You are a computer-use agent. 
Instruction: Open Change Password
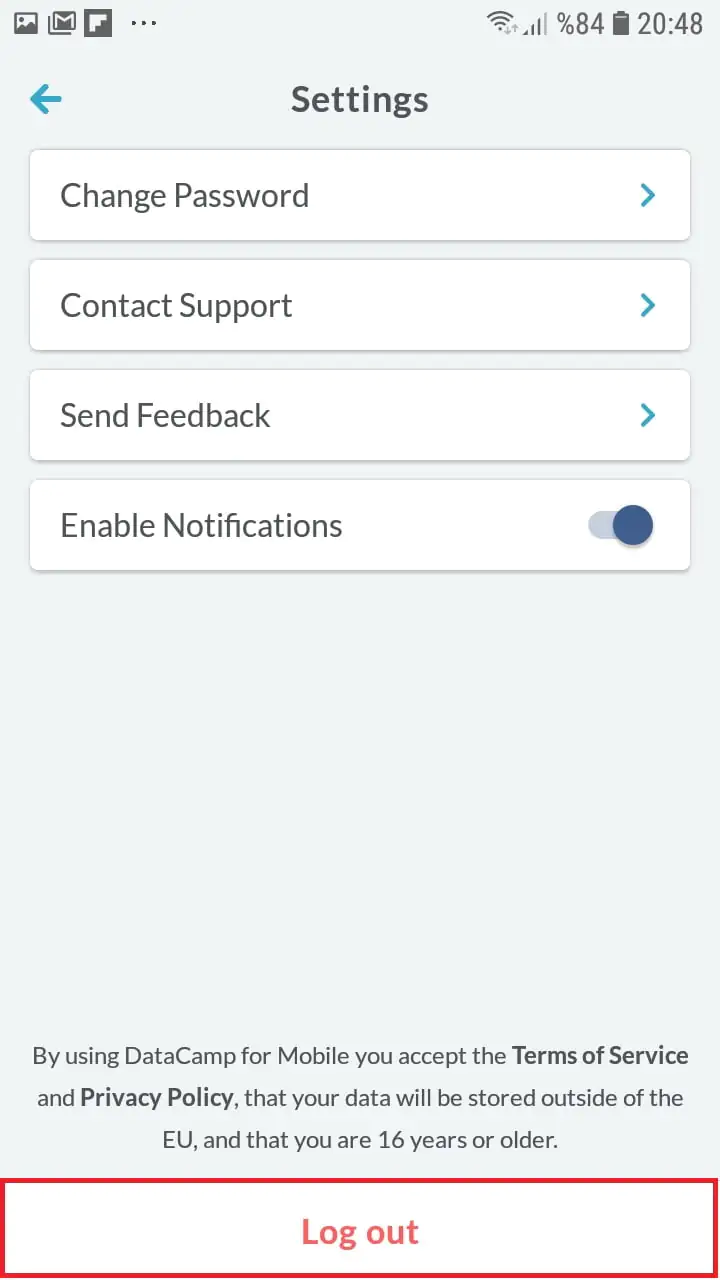click(360, 195)
